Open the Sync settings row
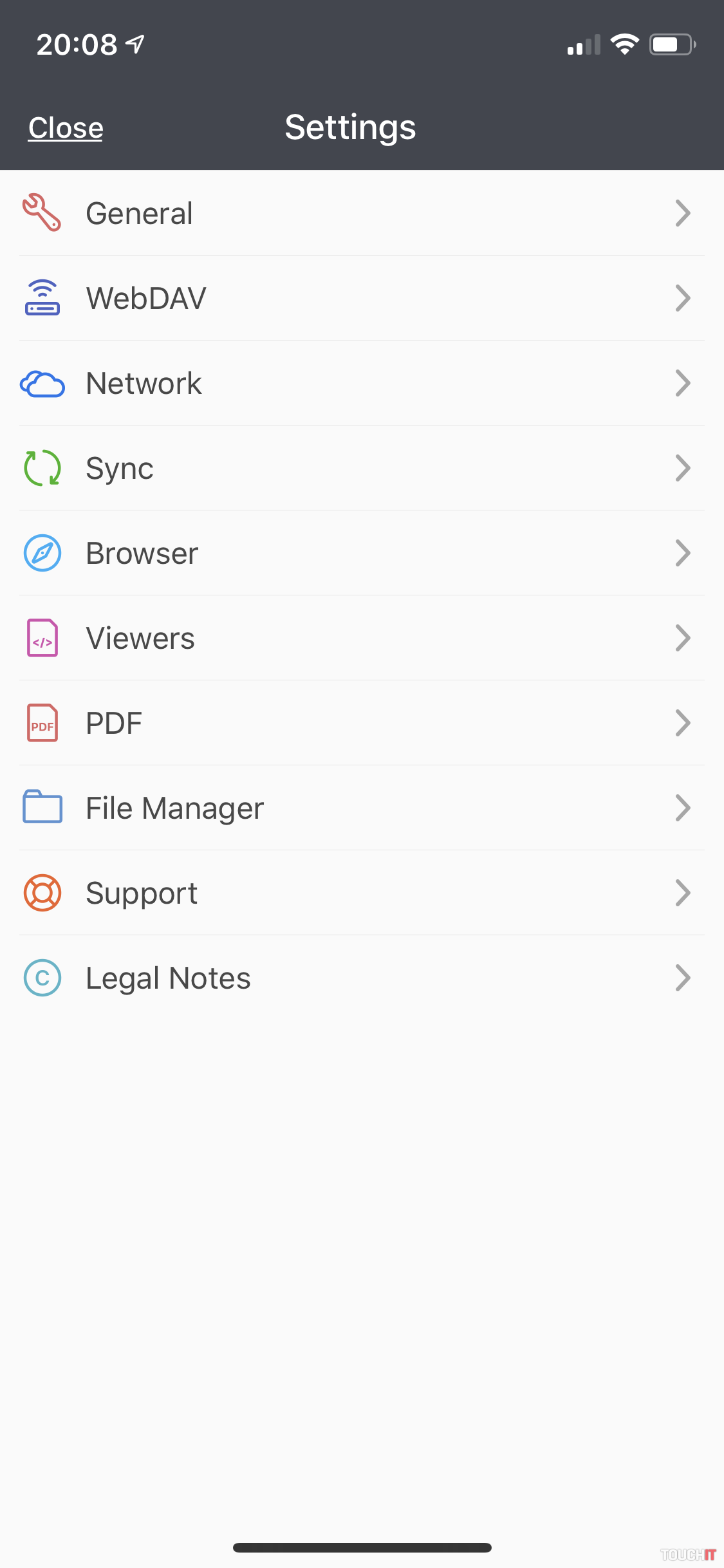This screenshot has height=1568, width=724. pyautogui.click(x=360, y=469)
